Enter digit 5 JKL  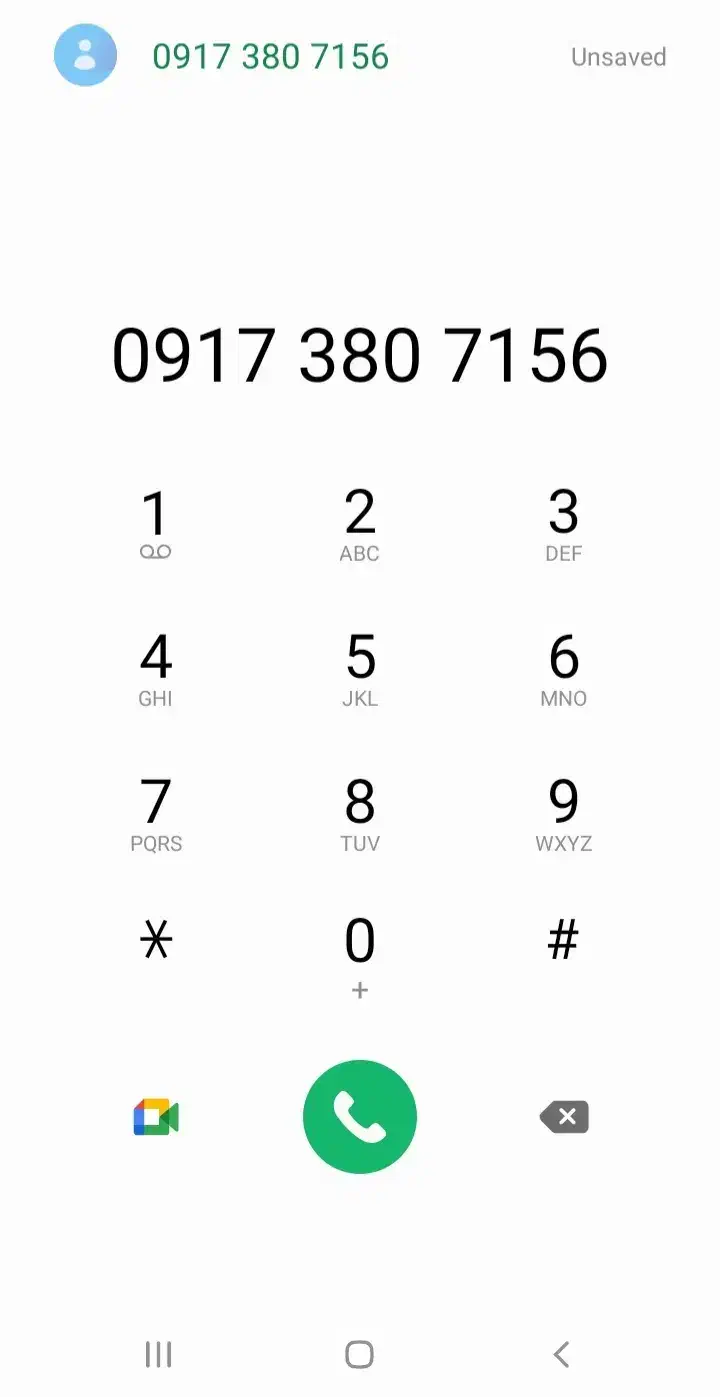coord(360,668)
